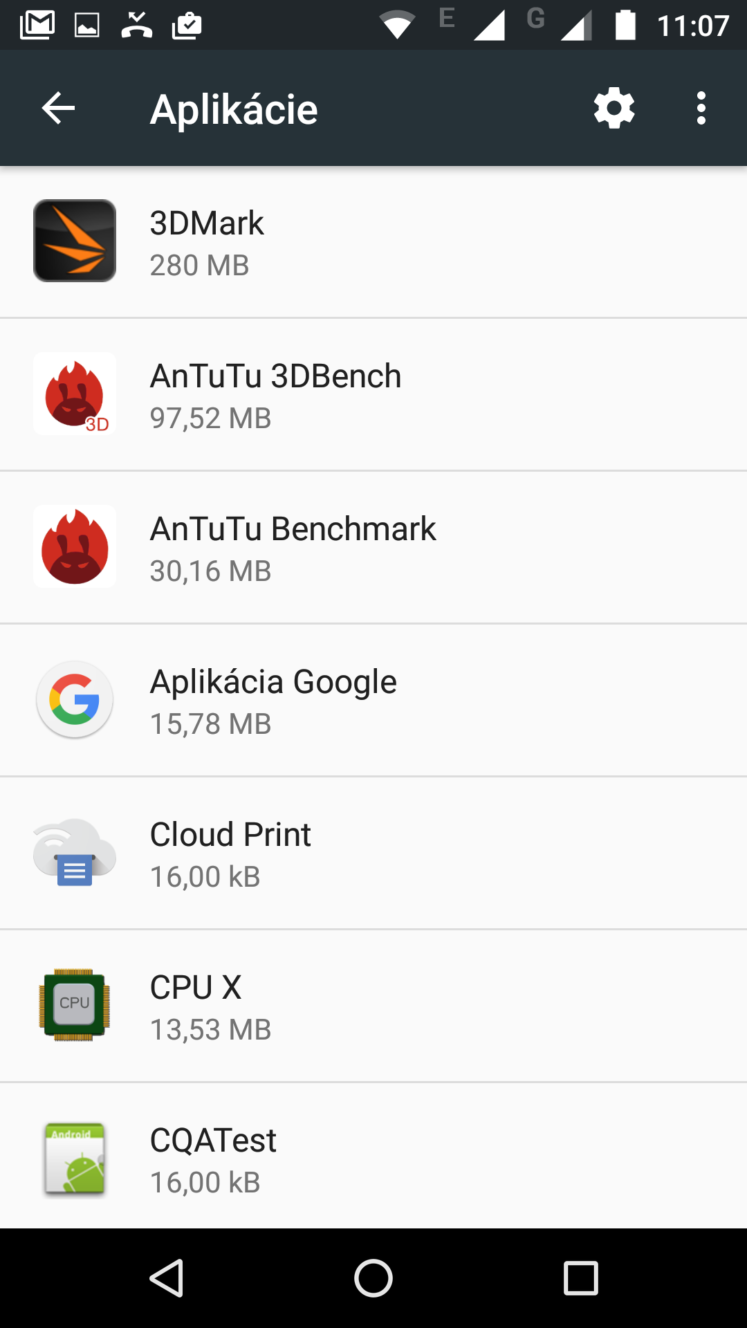Open Aplikácia Google app info
The height and width of the screenshot is (1328, 747).
click(373, 701)
